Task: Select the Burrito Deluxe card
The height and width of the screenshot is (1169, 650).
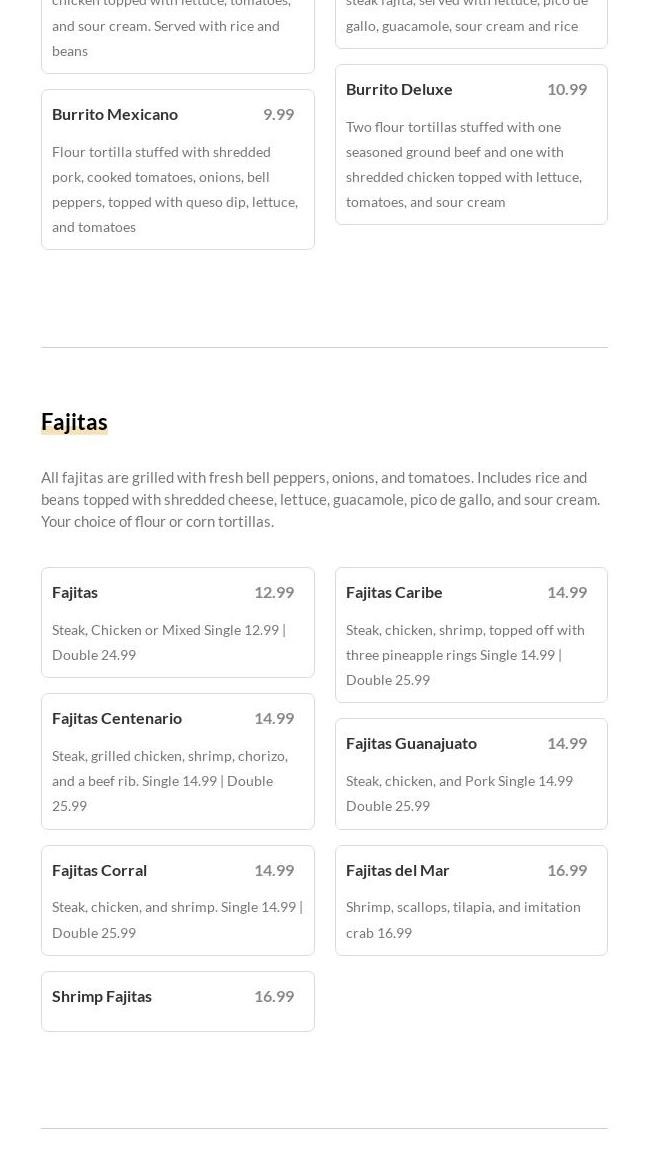Action: pos(471,145)
